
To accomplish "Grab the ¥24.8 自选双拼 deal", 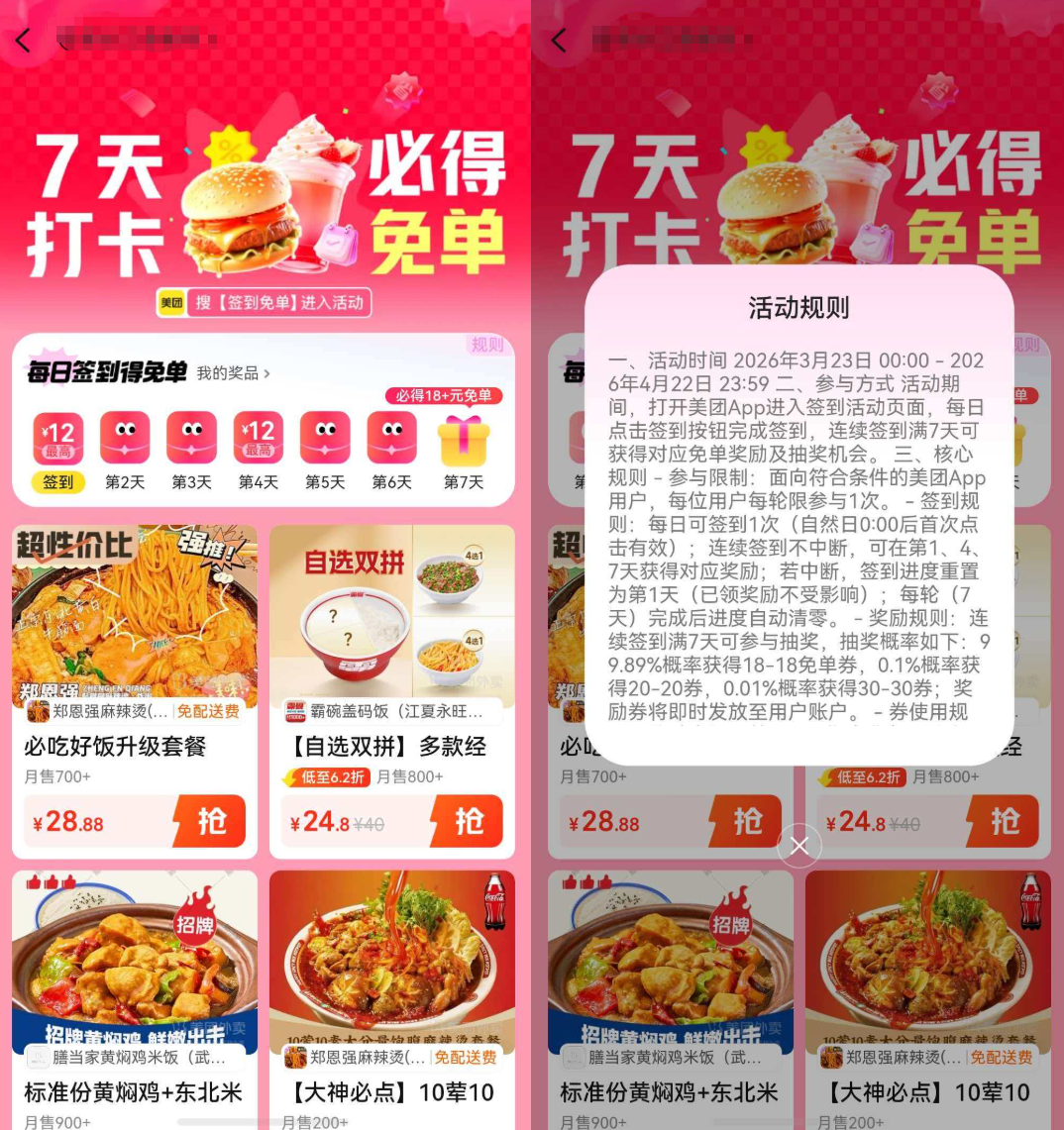I will pyautogui.click(x=467, y=821).
